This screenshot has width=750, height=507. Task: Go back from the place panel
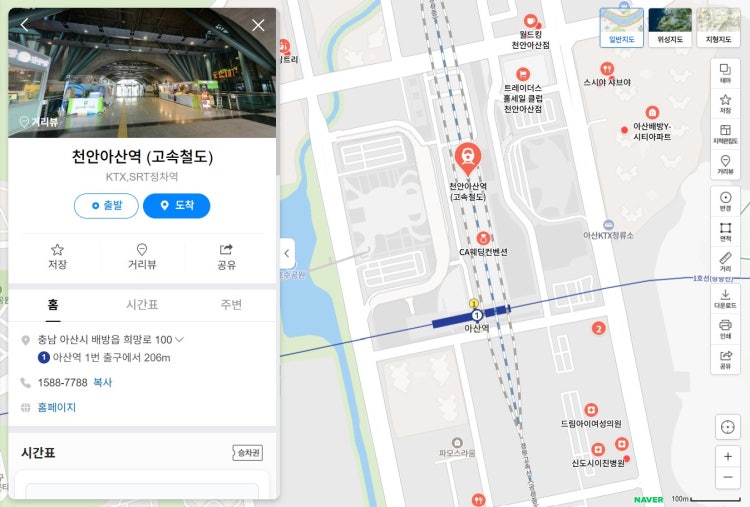[25, 25]
